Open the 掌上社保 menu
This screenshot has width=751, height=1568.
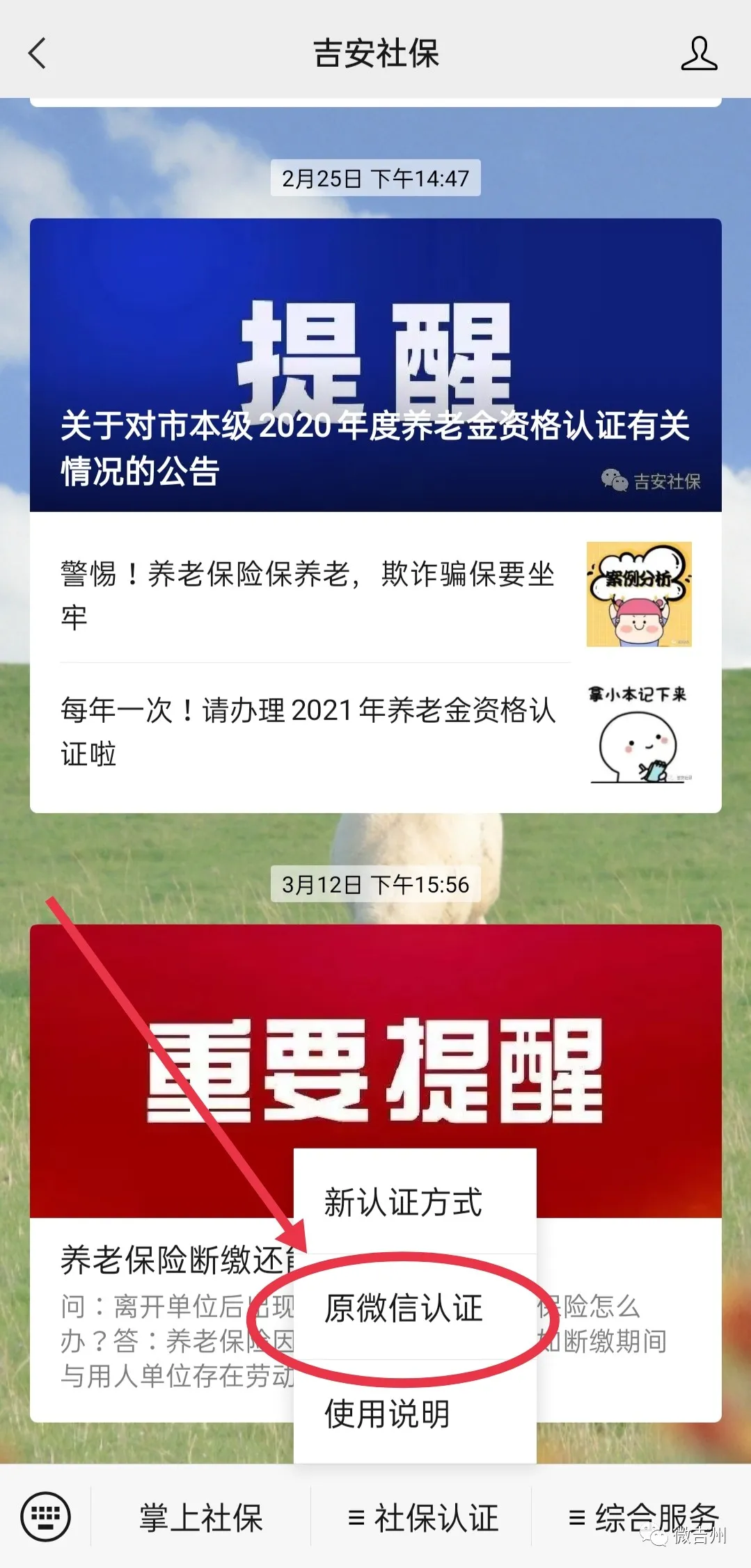coord(200,1518)
